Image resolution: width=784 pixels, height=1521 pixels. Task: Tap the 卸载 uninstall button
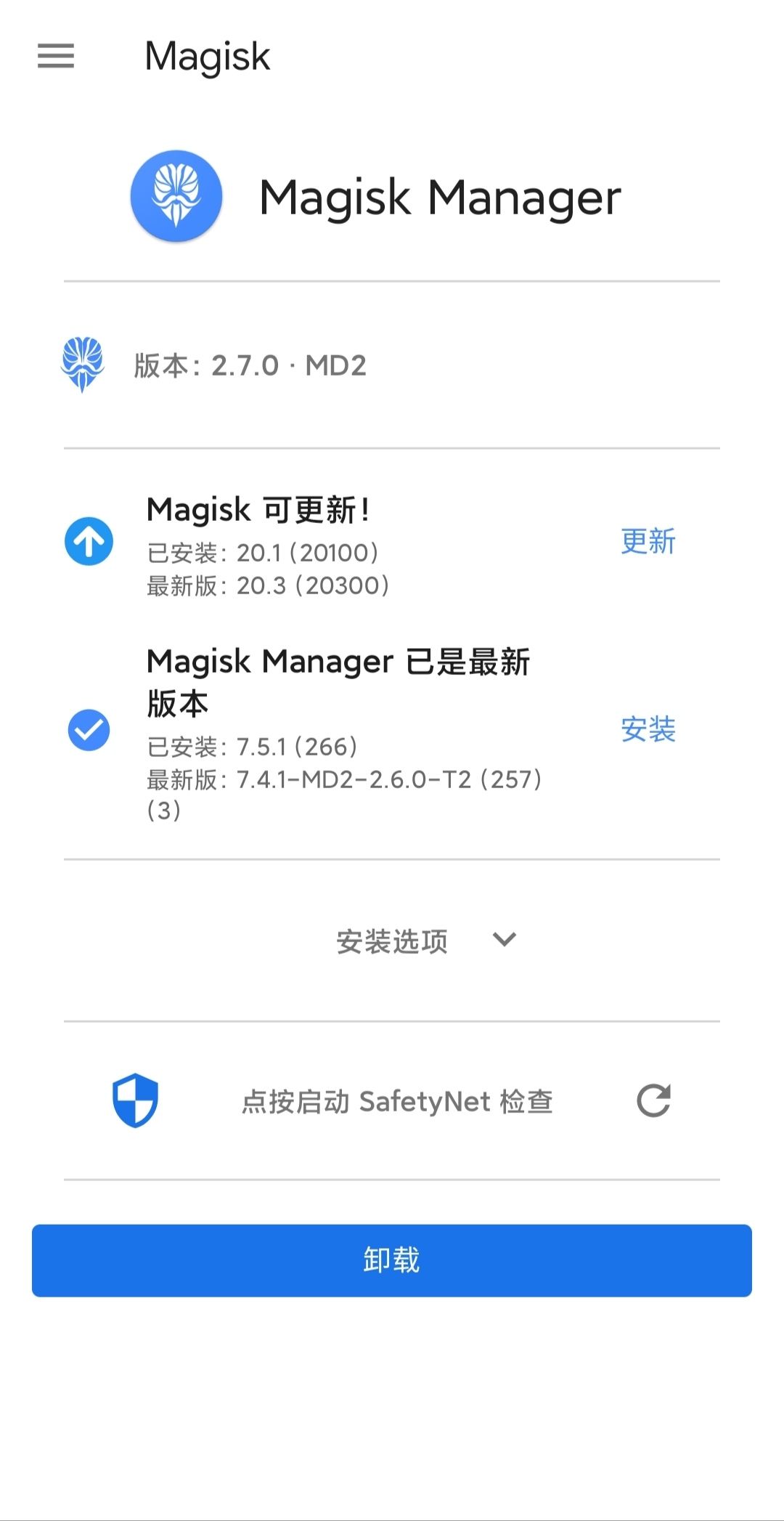pos(392,1260)
